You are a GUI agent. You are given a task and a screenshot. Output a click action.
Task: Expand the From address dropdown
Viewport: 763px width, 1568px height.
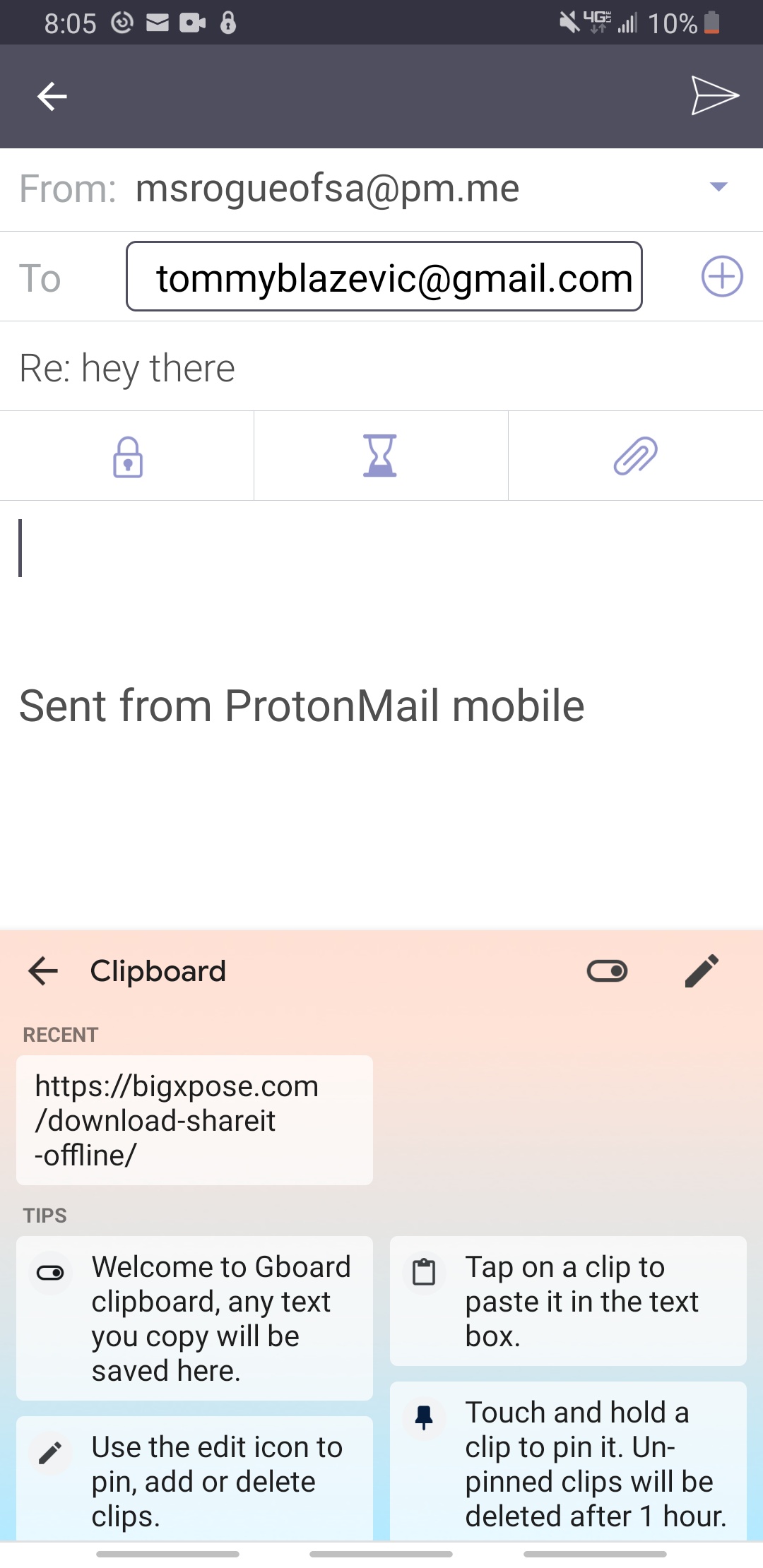point(718,187)
